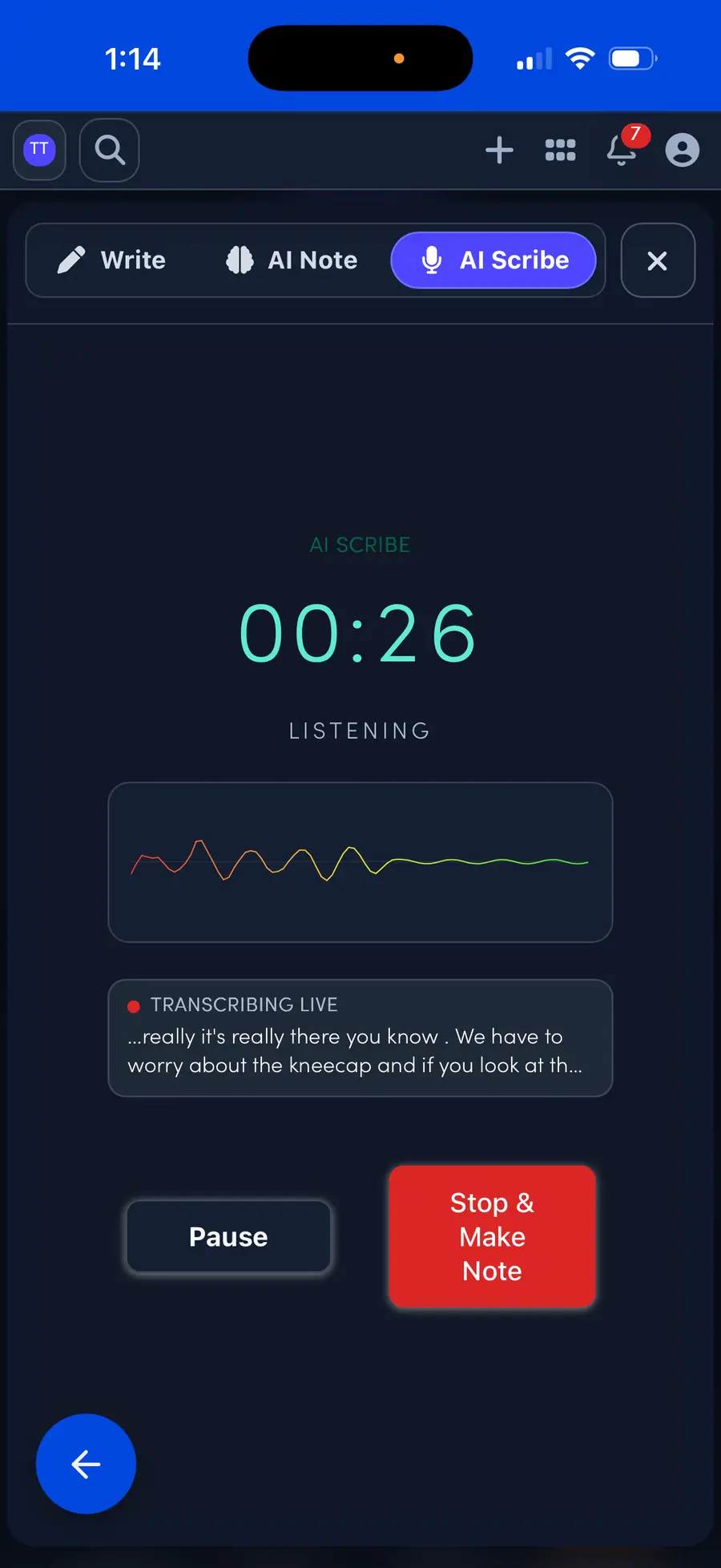Screen dimensions: 721x1568
Task: Go back with the floating arrow button
Action: (86, 1464)
